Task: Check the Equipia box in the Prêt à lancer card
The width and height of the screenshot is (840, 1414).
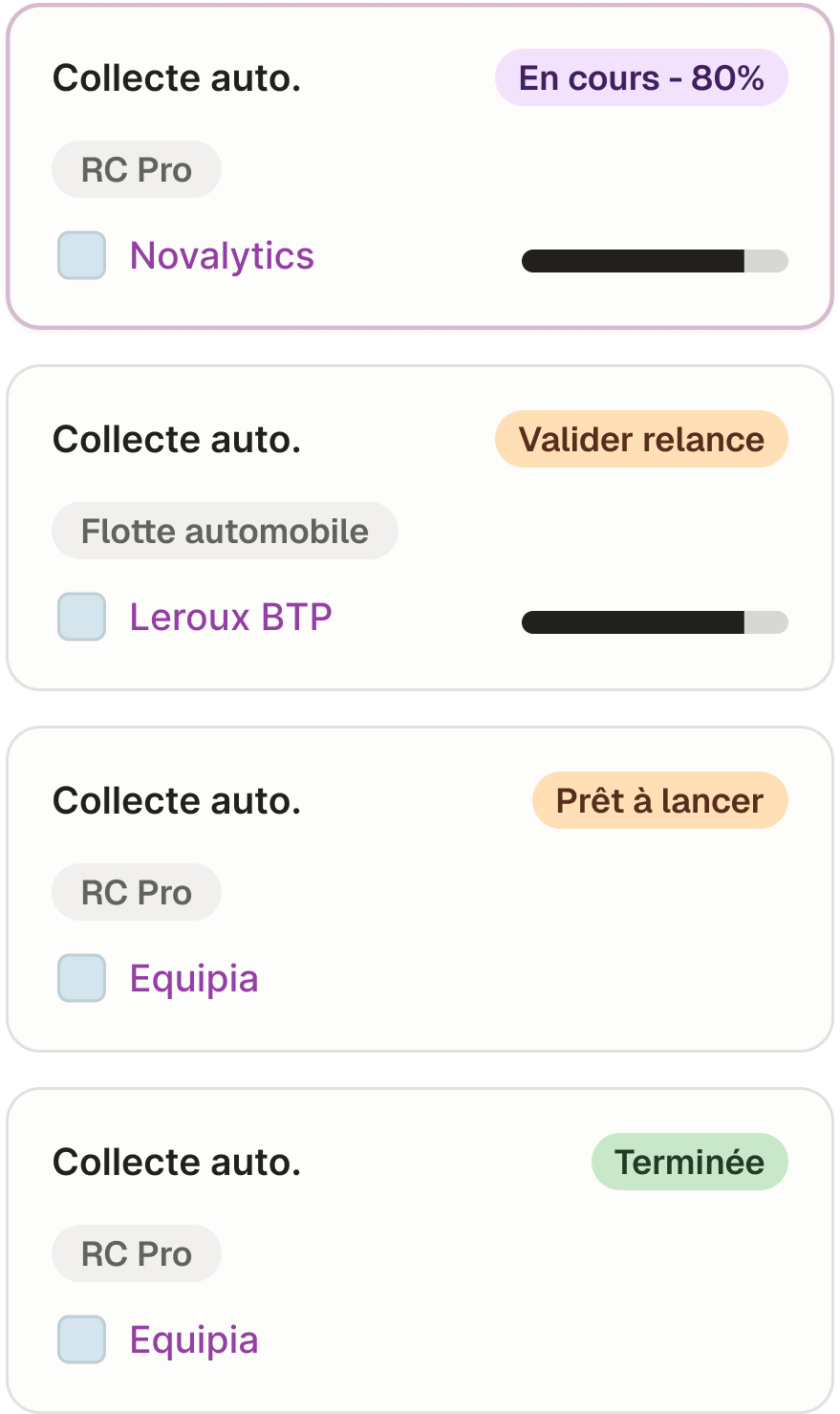Action: 81,979
